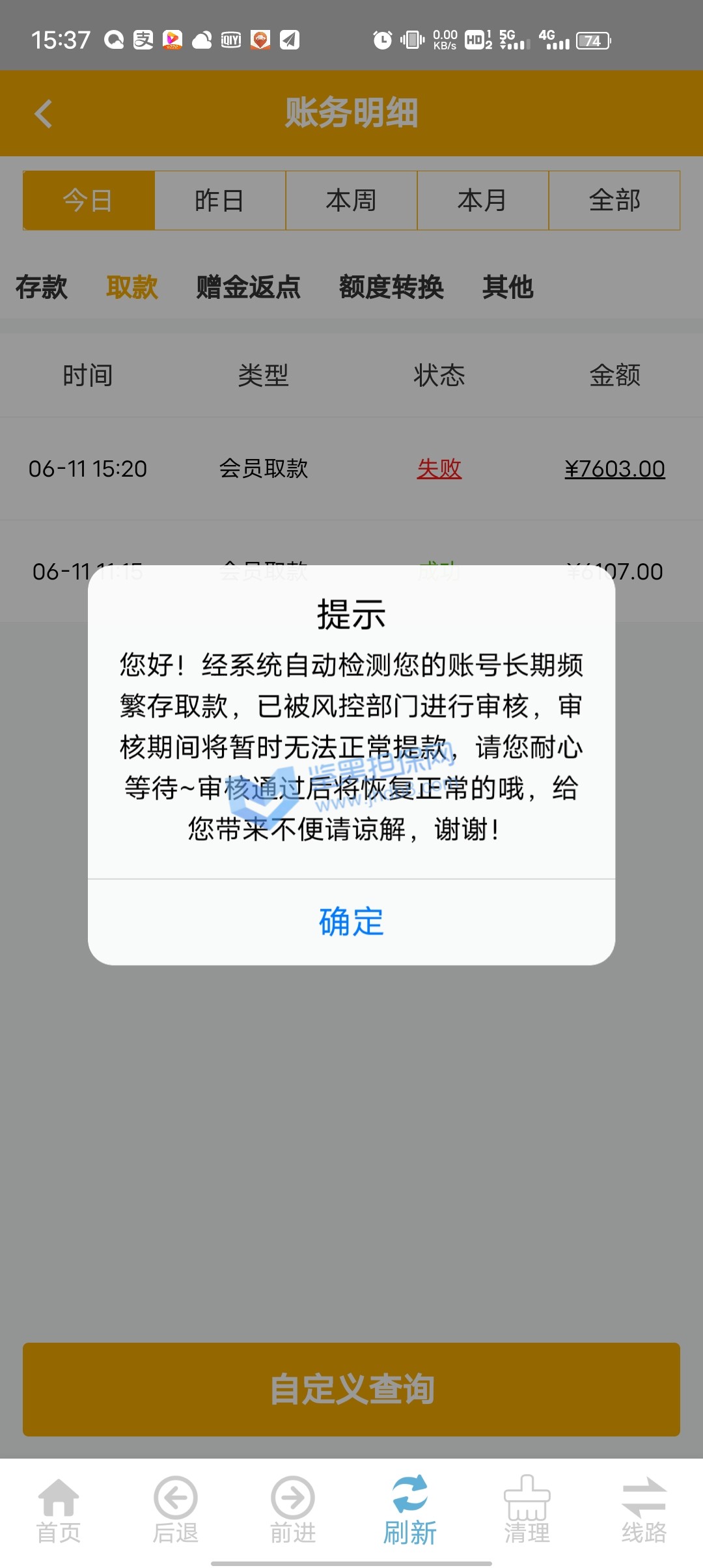Switch to 赠金返点 category
The width and height of the screenshot is (703, 1568).
(249, 287)
